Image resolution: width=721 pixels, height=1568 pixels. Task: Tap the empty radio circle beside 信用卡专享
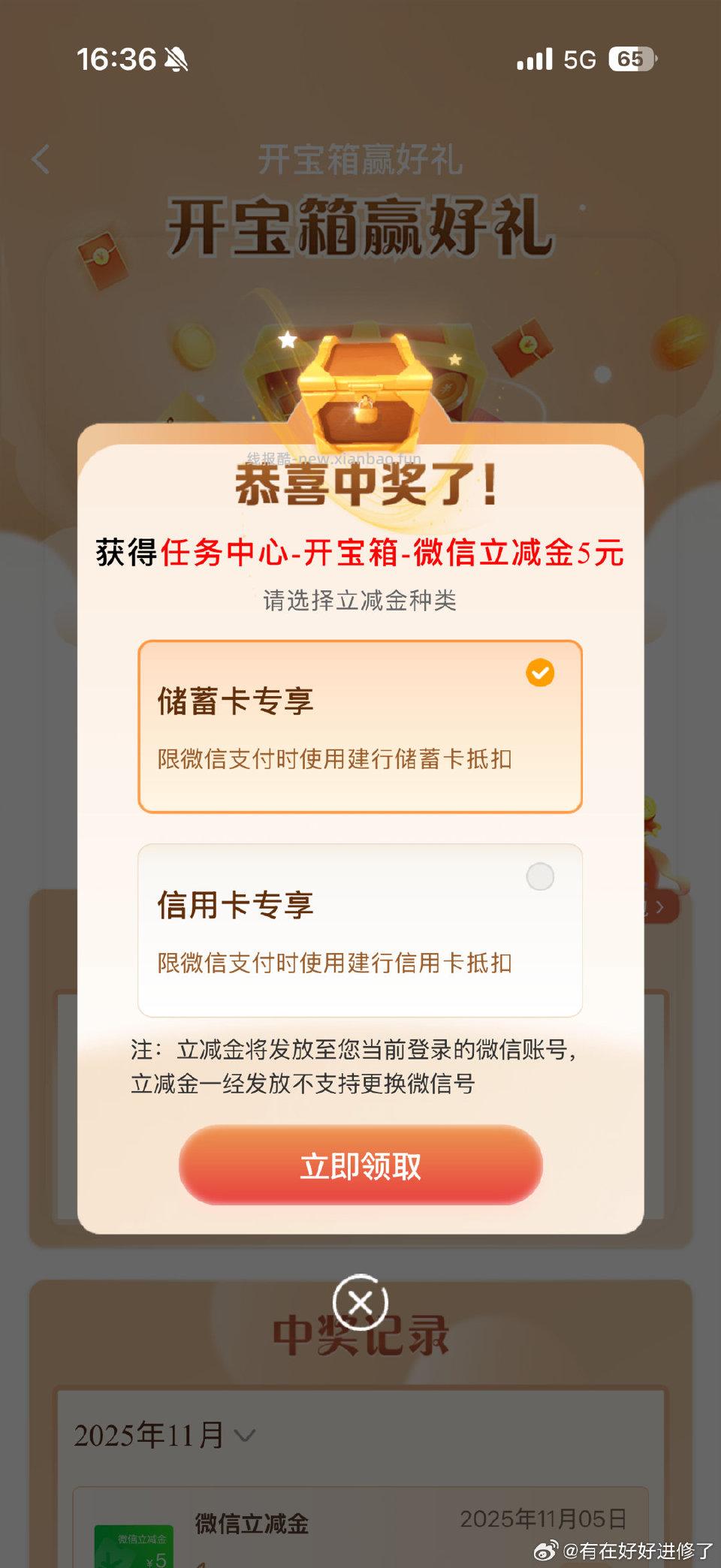pos(539,877)
